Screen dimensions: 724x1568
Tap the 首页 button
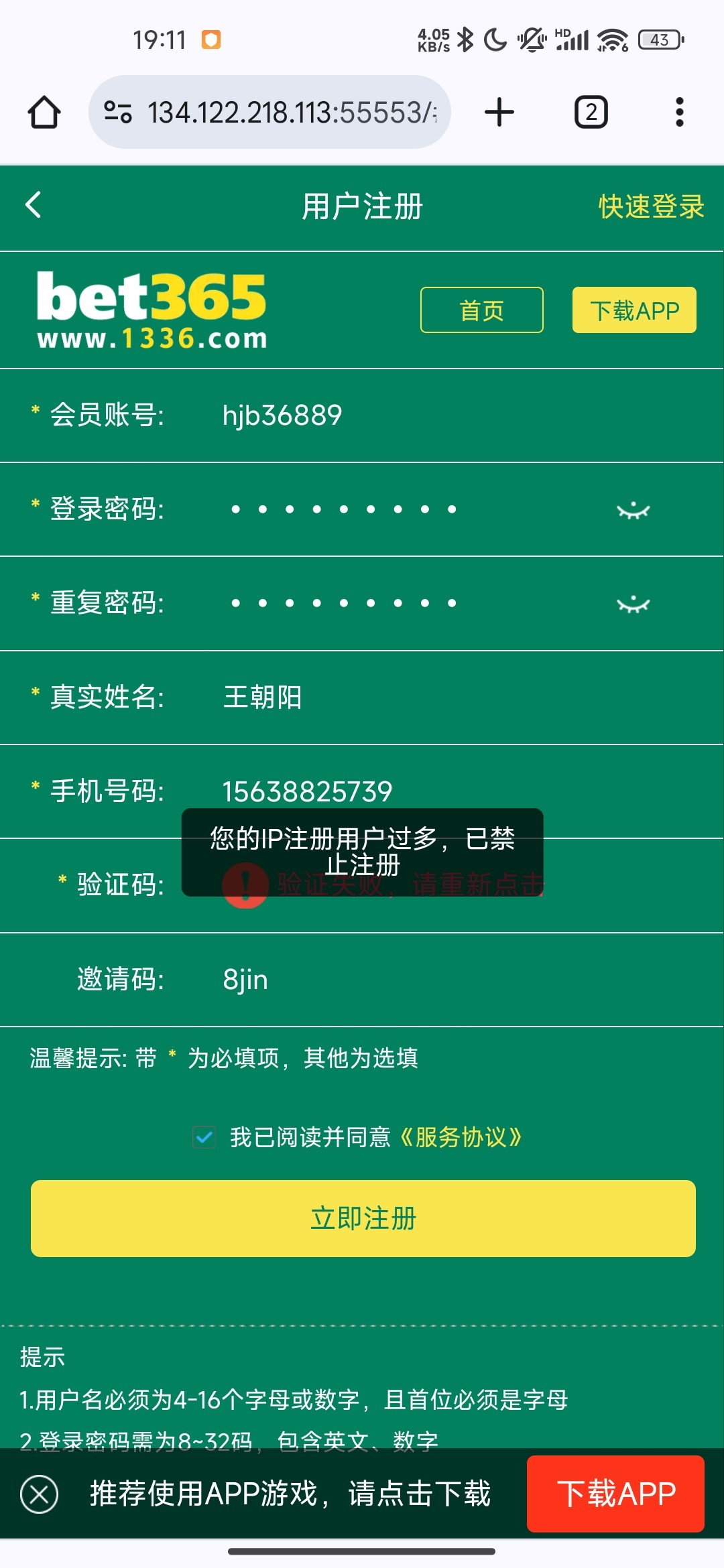point(481,310)
